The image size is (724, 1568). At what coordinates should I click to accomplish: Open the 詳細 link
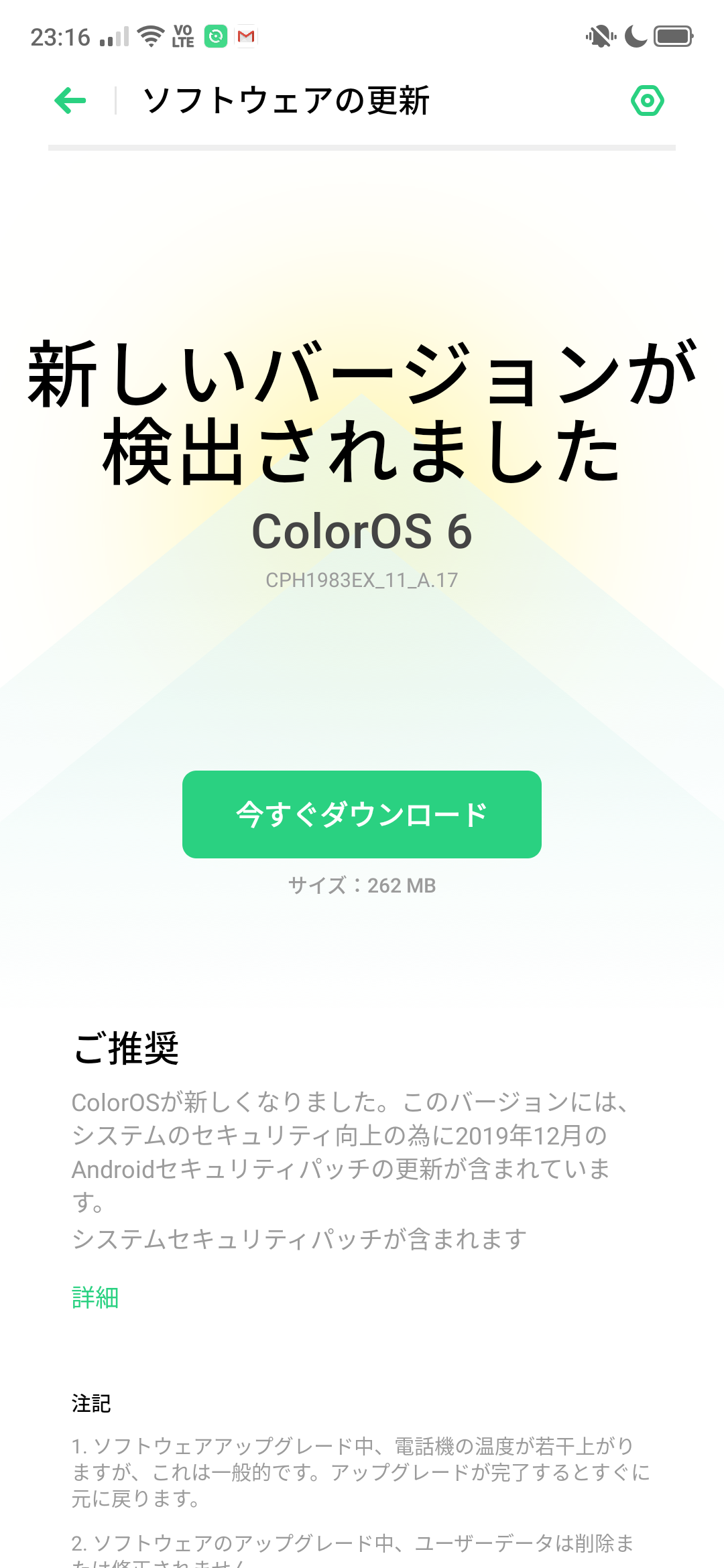[x=95, y=1298]
